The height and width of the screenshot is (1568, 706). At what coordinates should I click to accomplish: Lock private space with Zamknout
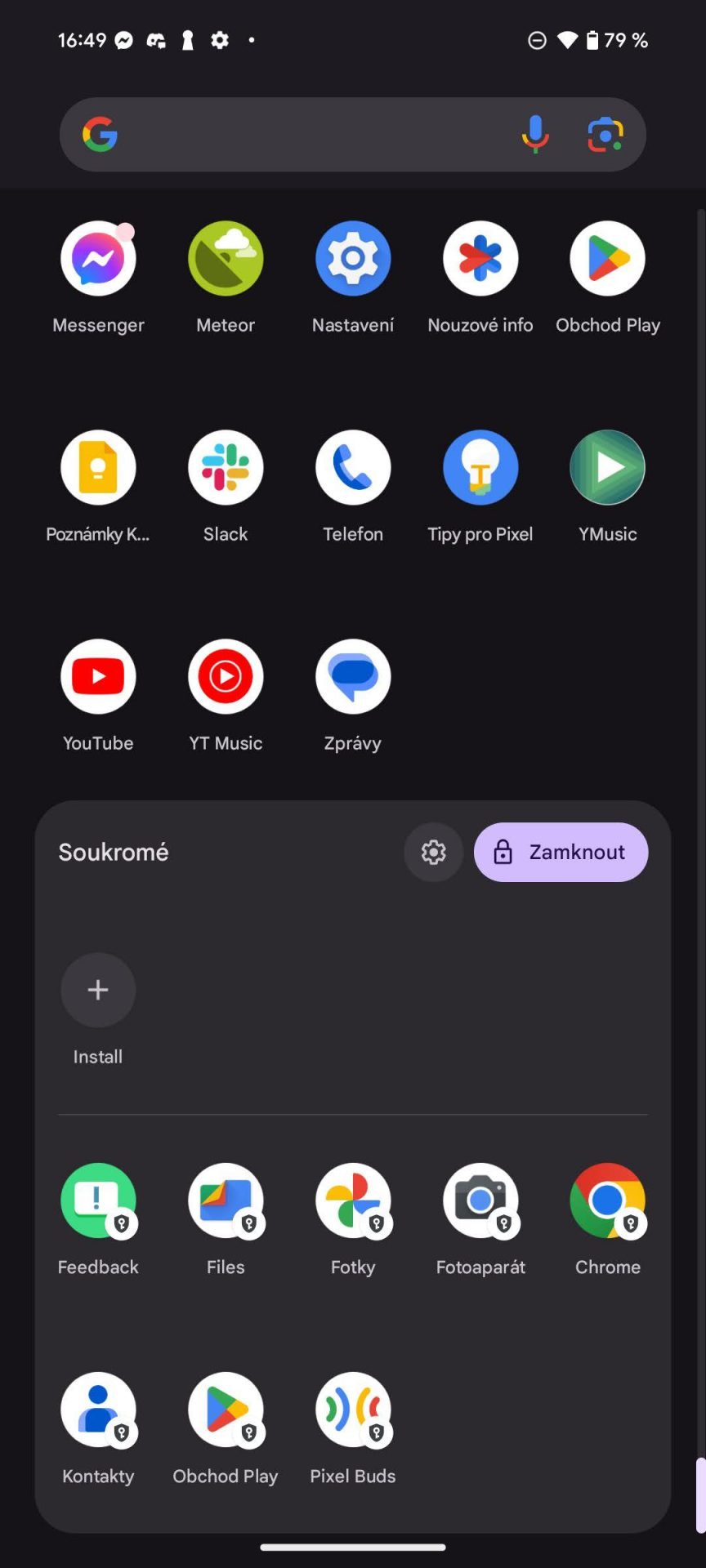[561, 853]
